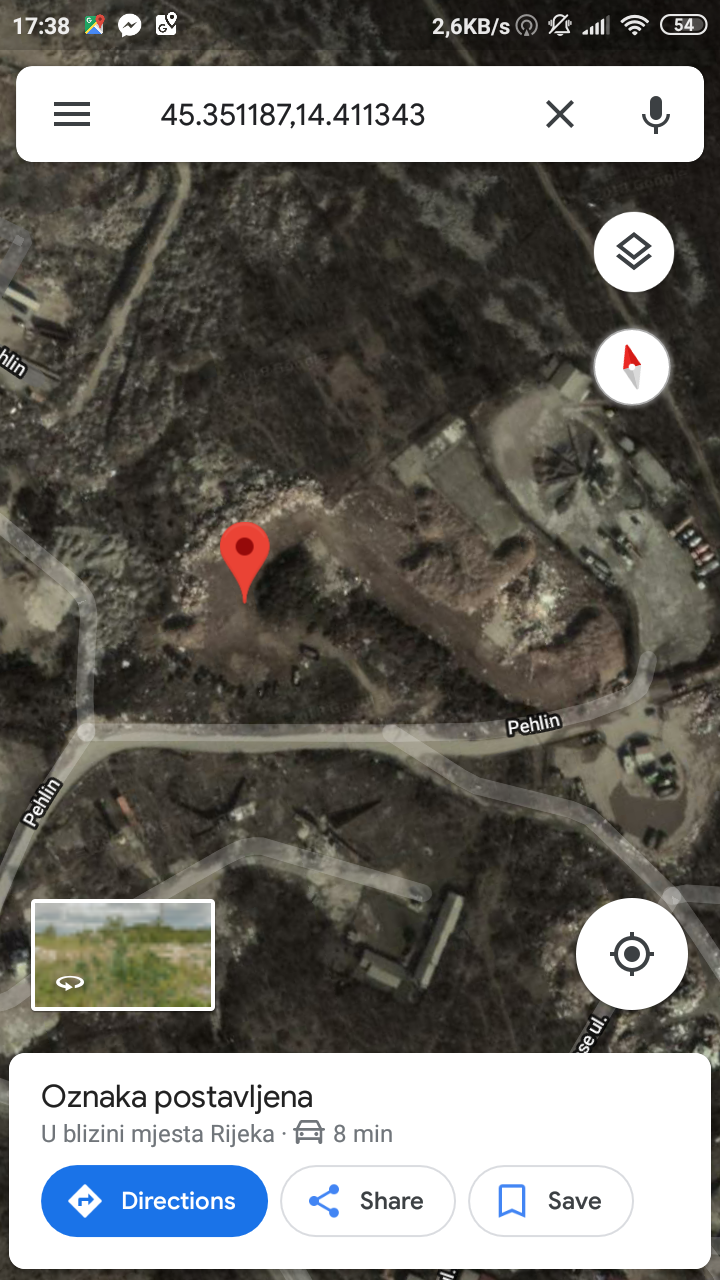
Task: Expand the Oznaka postavljena place card
Action: point(177,1097)
